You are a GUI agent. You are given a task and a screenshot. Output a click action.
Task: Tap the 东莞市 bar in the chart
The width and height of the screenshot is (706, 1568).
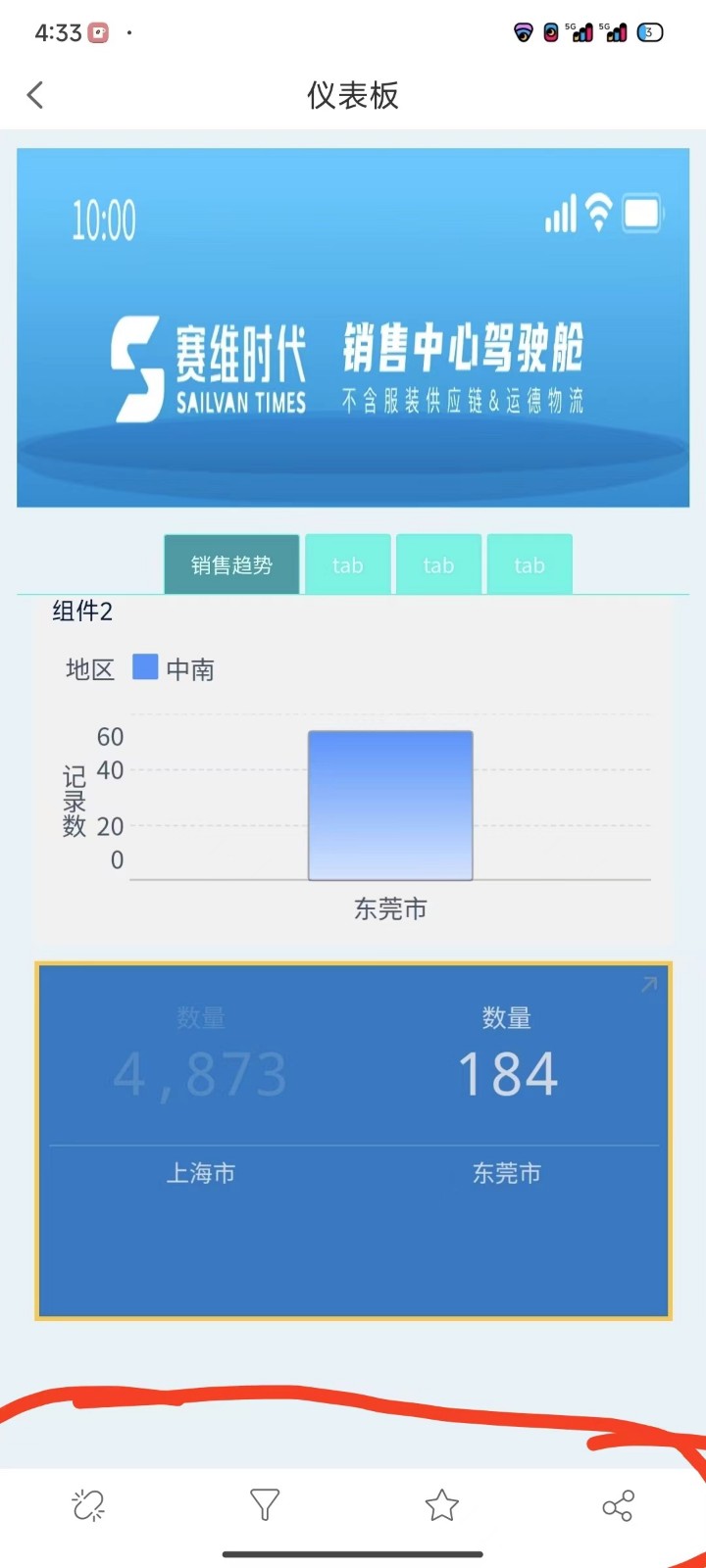[x=390, y=806]
